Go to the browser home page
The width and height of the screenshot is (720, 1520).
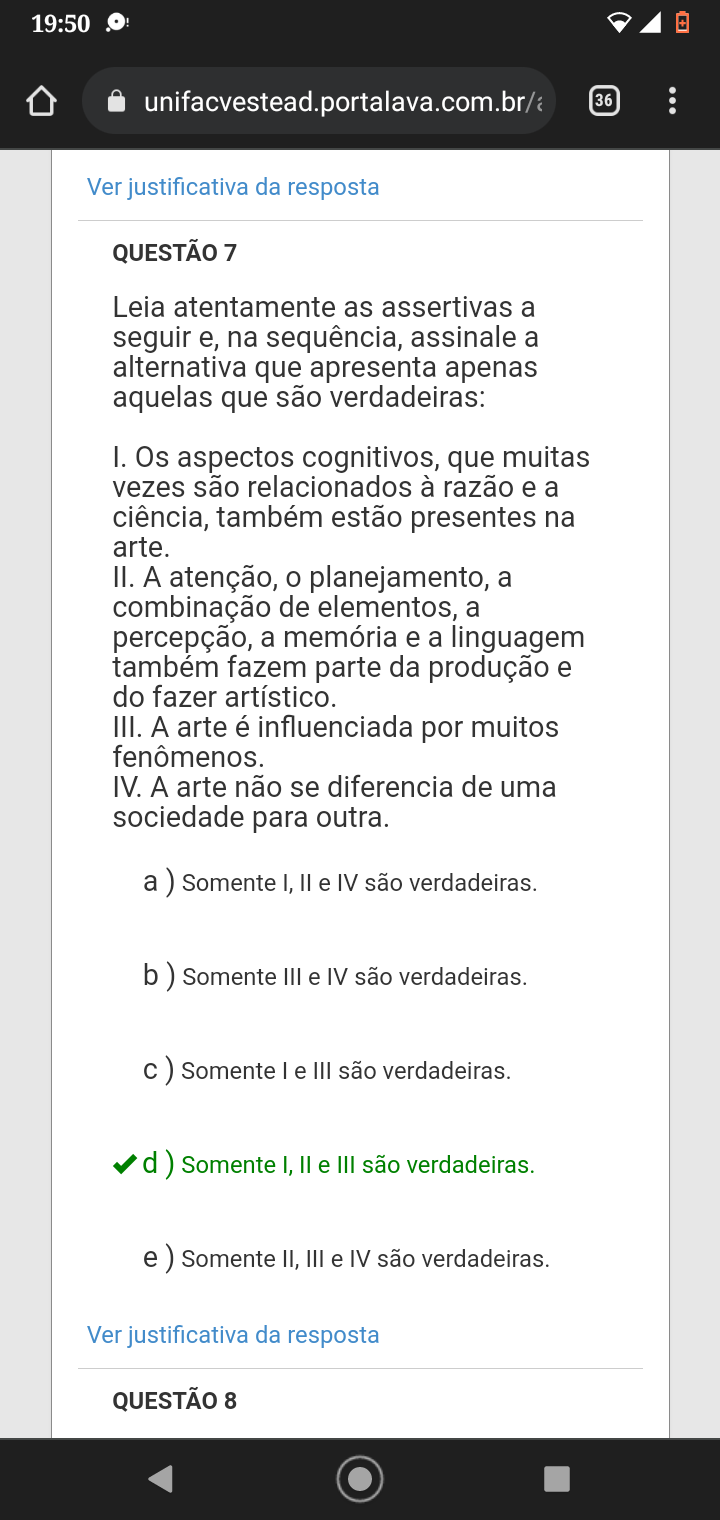pos(41,101)
